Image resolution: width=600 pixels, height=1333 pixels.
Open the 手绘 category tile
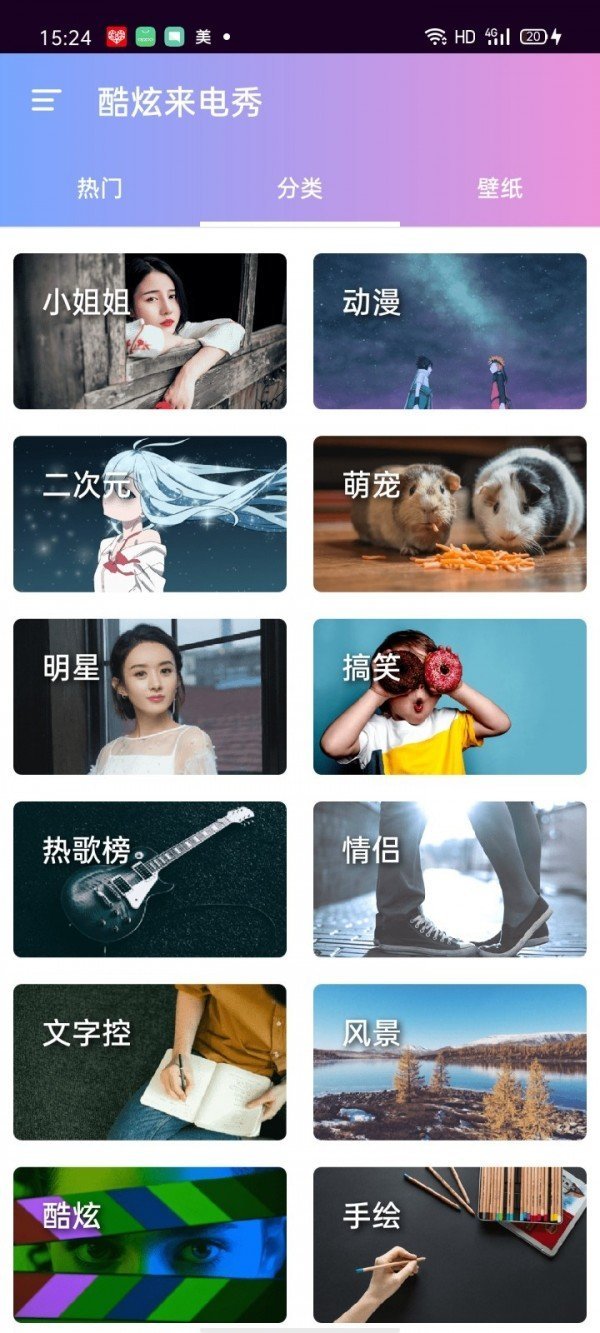coord(450,1245)
